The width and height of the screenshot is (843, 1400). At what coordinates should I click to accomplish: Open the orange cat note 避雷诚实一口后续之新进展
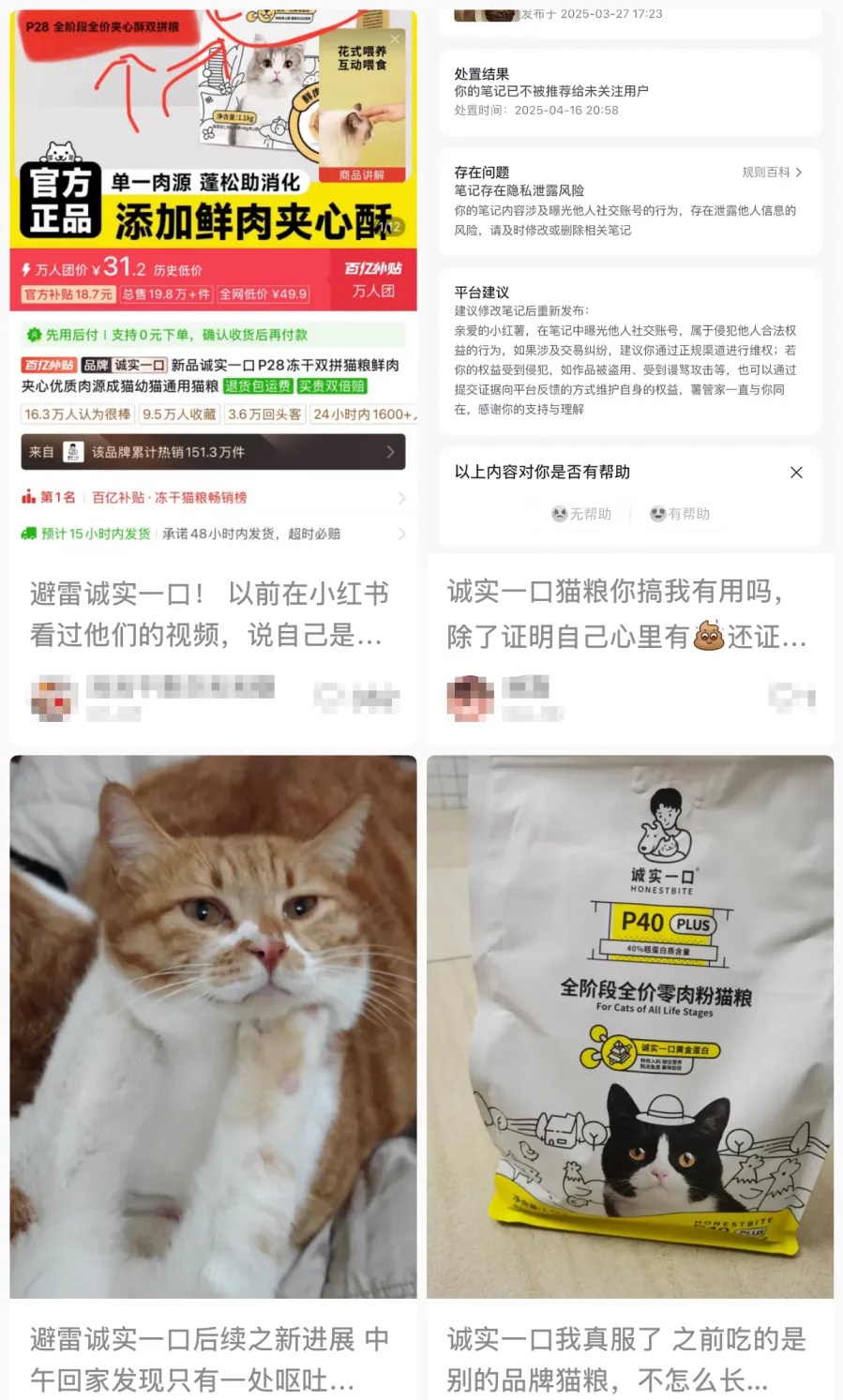pos(213,1027)
